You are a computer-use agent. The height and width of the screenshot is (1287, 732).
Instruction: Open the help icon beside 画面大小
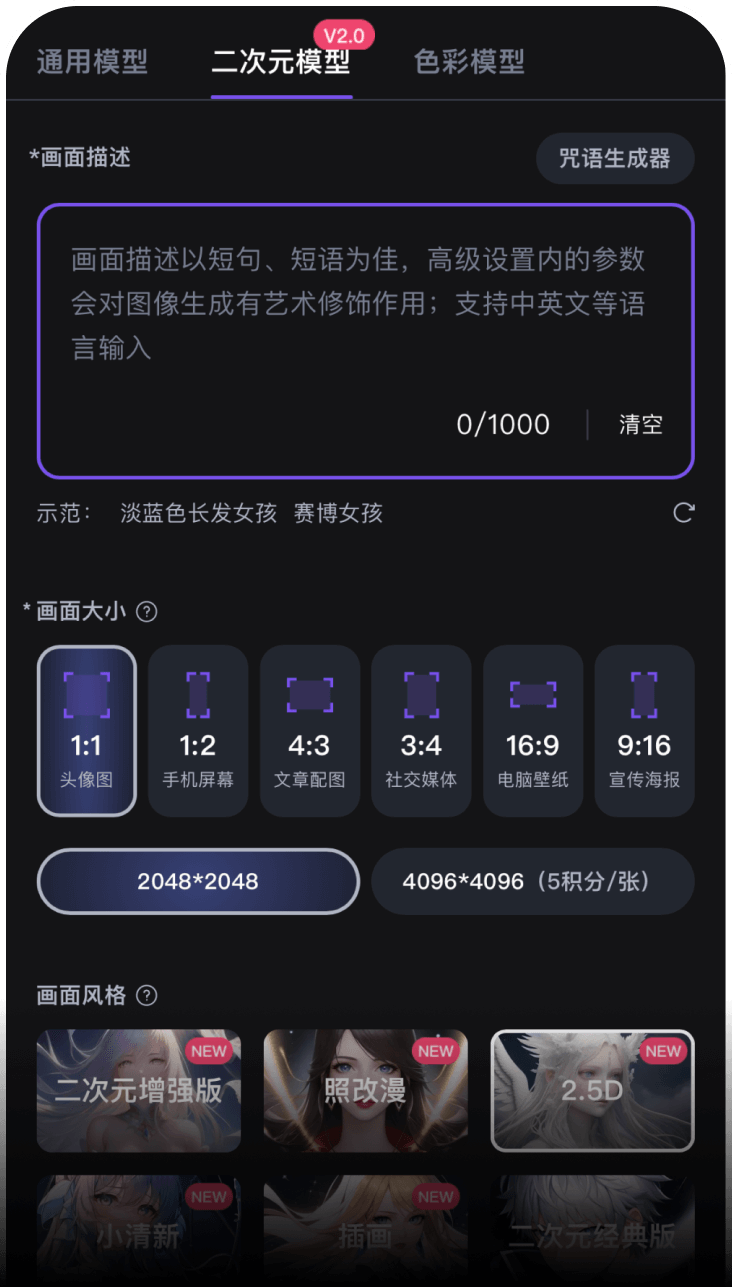(x=147, y=611)
